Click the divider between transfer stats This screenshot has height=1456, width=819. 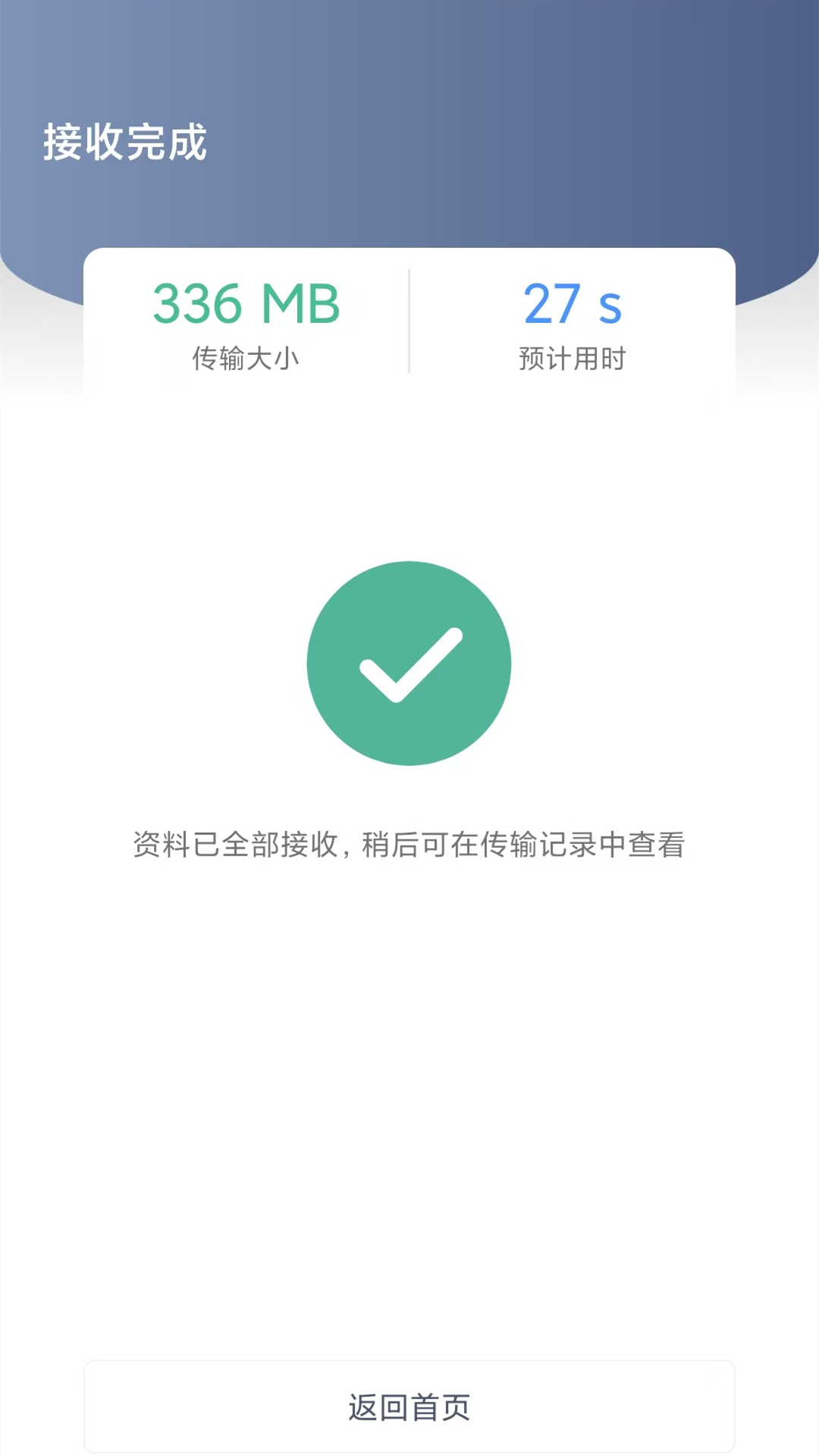tap(409, 322)
